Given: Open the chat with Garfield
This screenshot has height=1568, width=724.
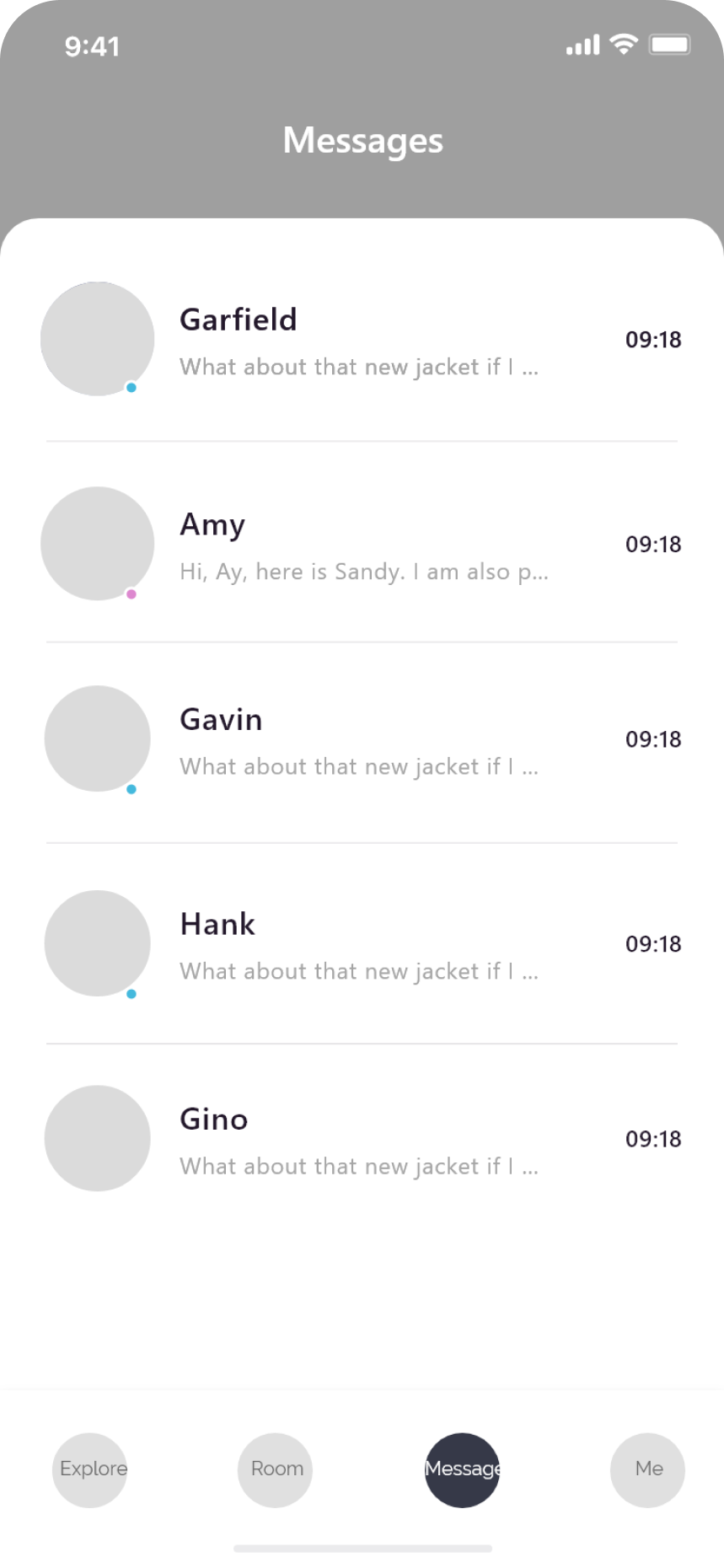Looking at the screenshot, I should tap(361, 340).
